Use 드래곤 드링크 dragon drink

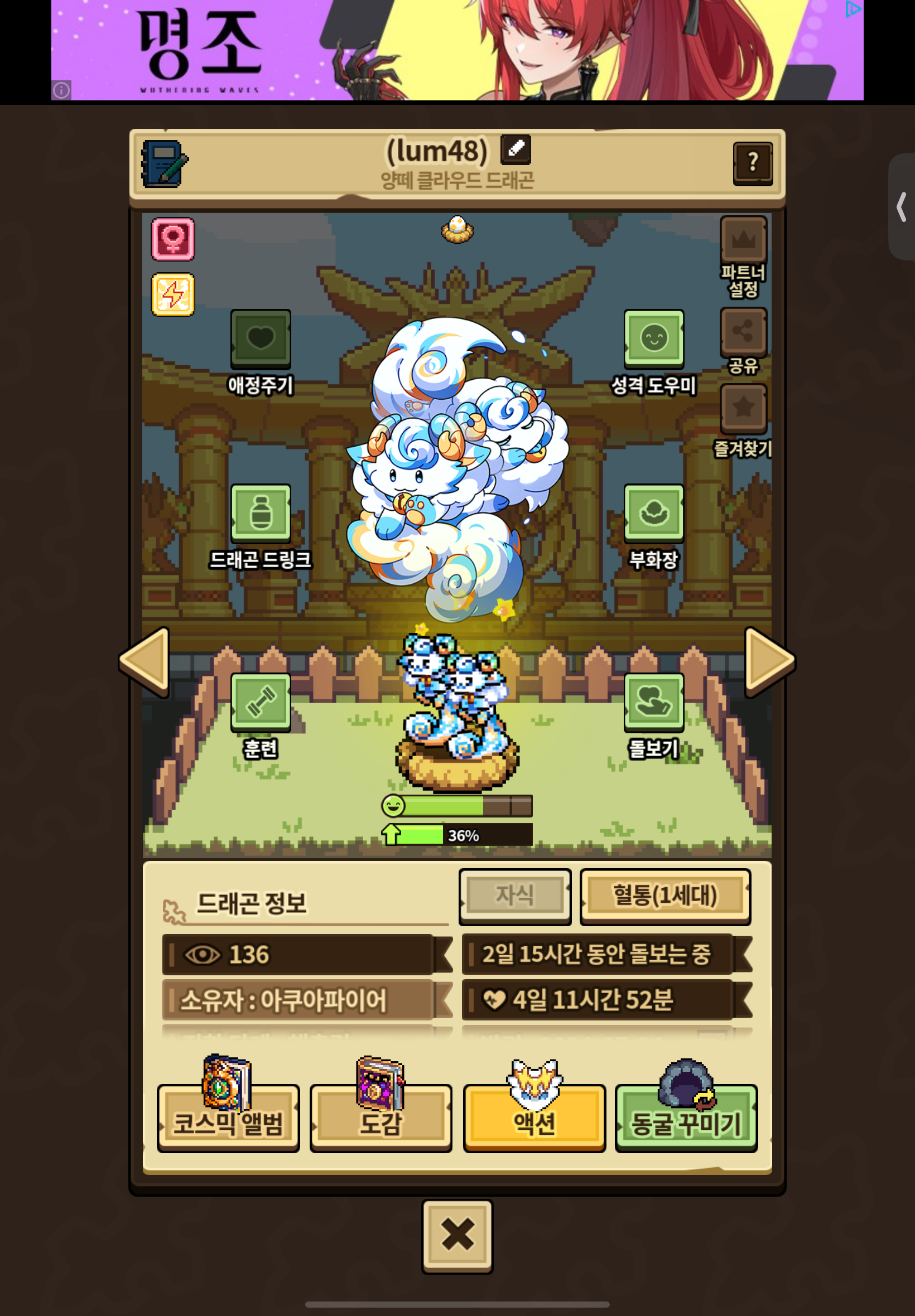(x=261, y=513)
